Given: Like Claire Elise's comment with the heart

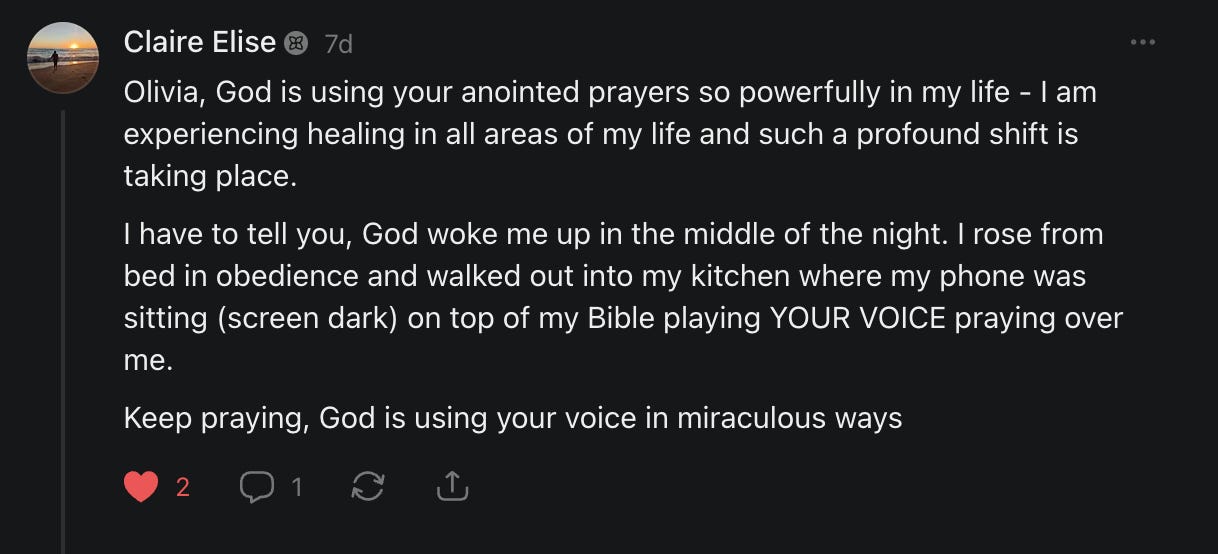Looking at the screenshot, I should (x=142, y=487).
